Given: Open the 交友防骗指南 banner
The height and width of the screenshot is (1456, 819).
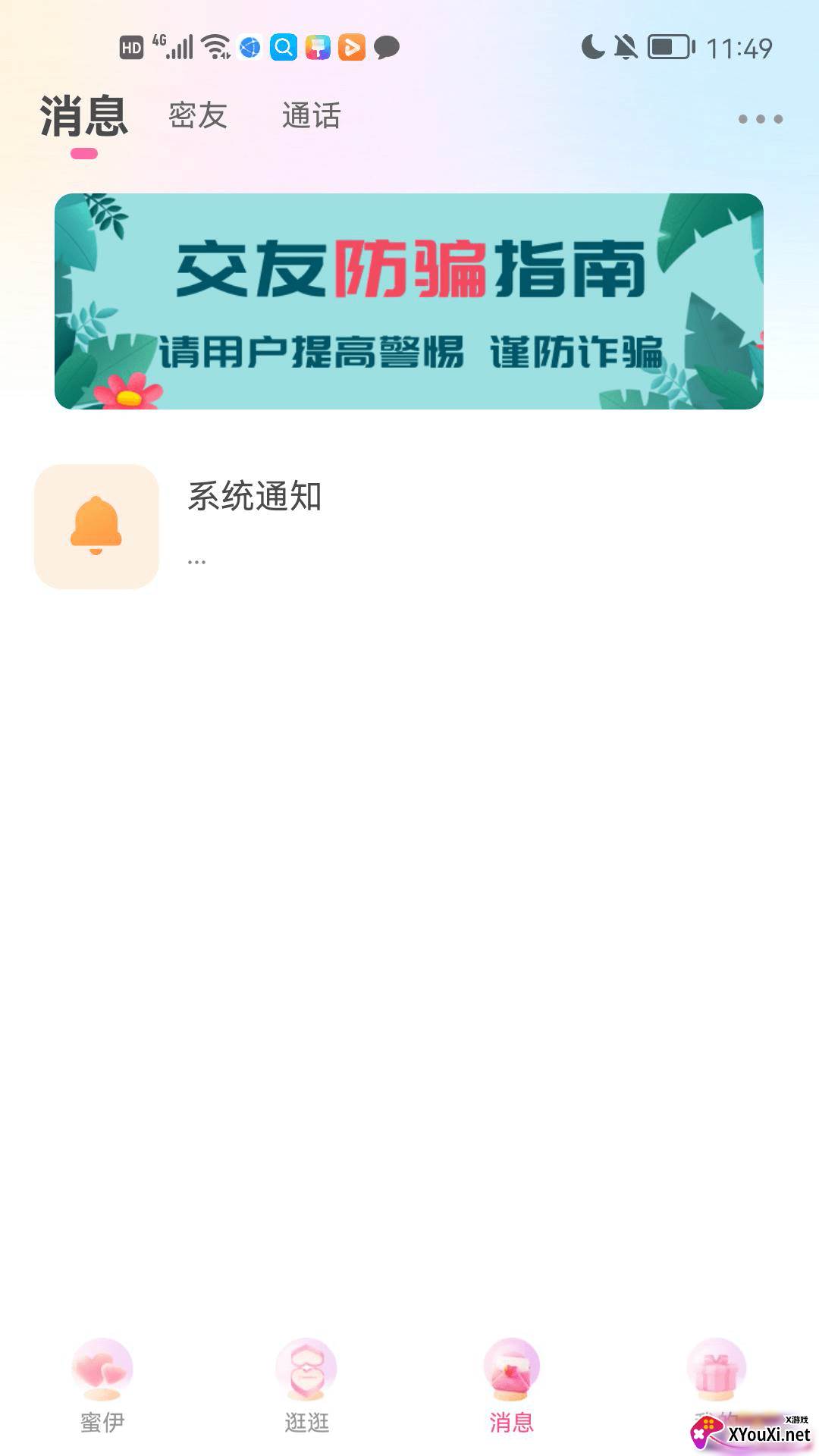Looking at the screenshot, I should [x=409, y=301].
